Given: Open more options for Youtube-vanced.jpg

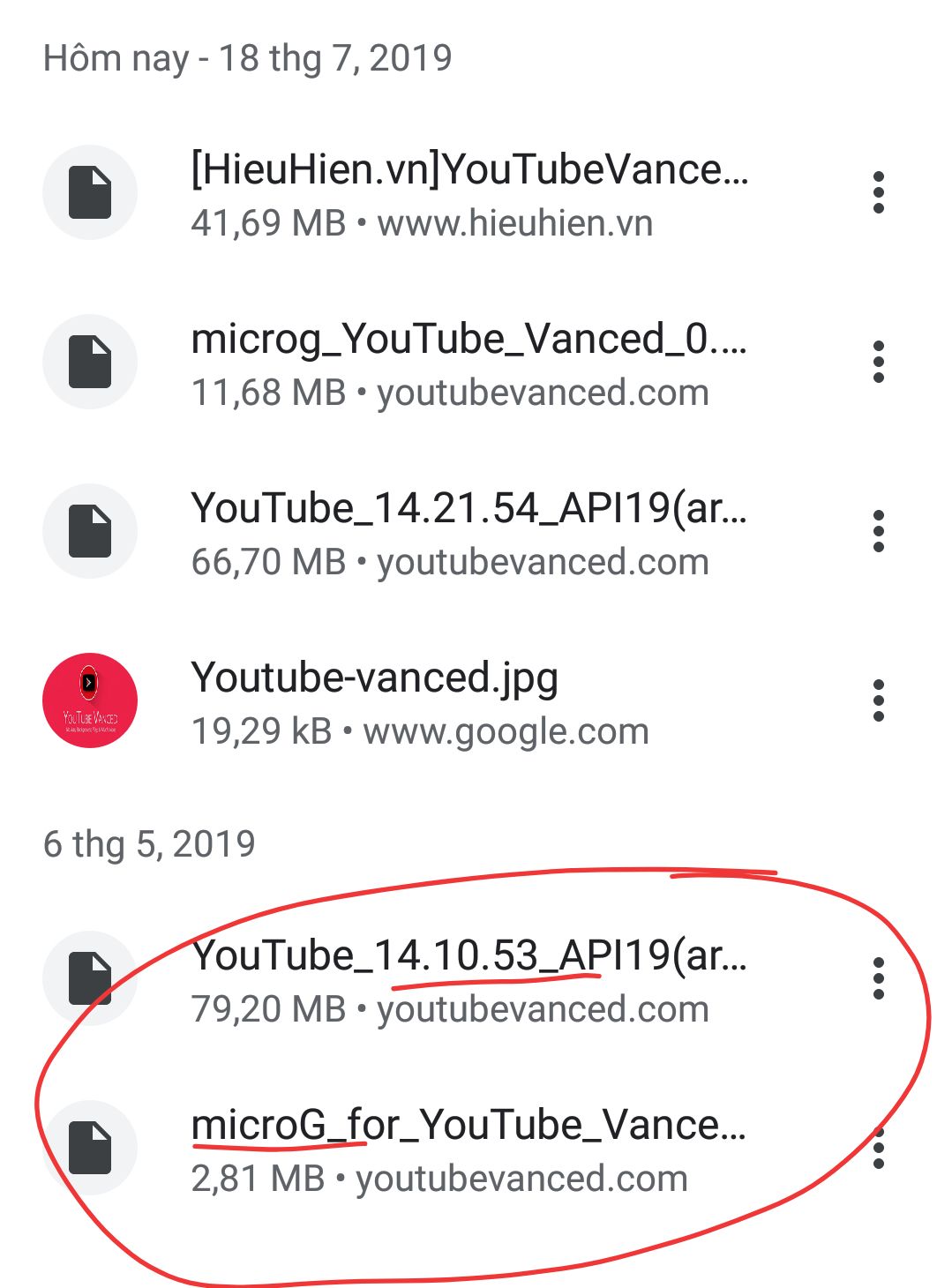Looking at the screenshot, I should (x=878, y=700).
